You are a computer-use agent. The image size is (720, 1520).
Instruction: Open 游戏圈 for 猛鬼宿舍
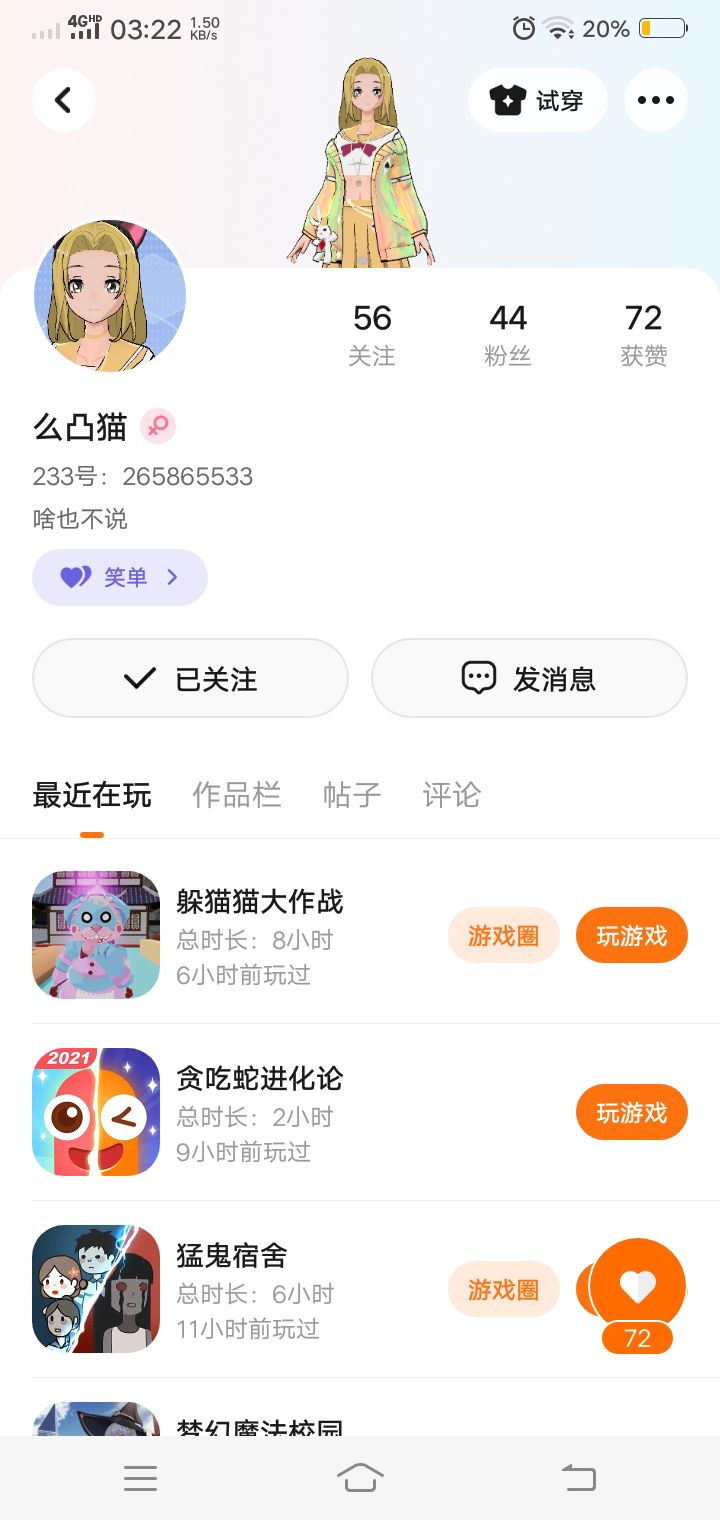click(503, 1289)
